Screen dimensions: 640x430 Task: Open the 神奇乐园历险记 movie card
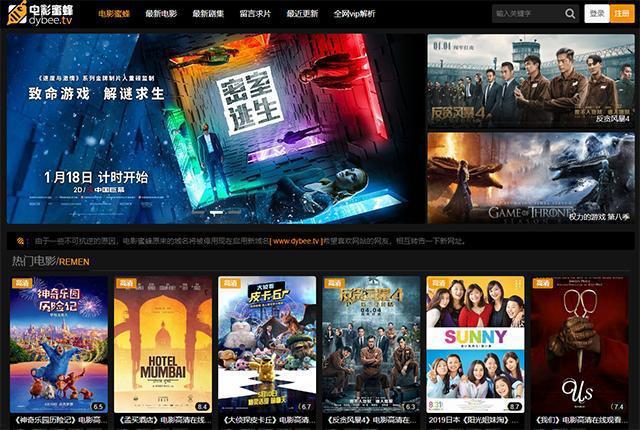[59, 345]
